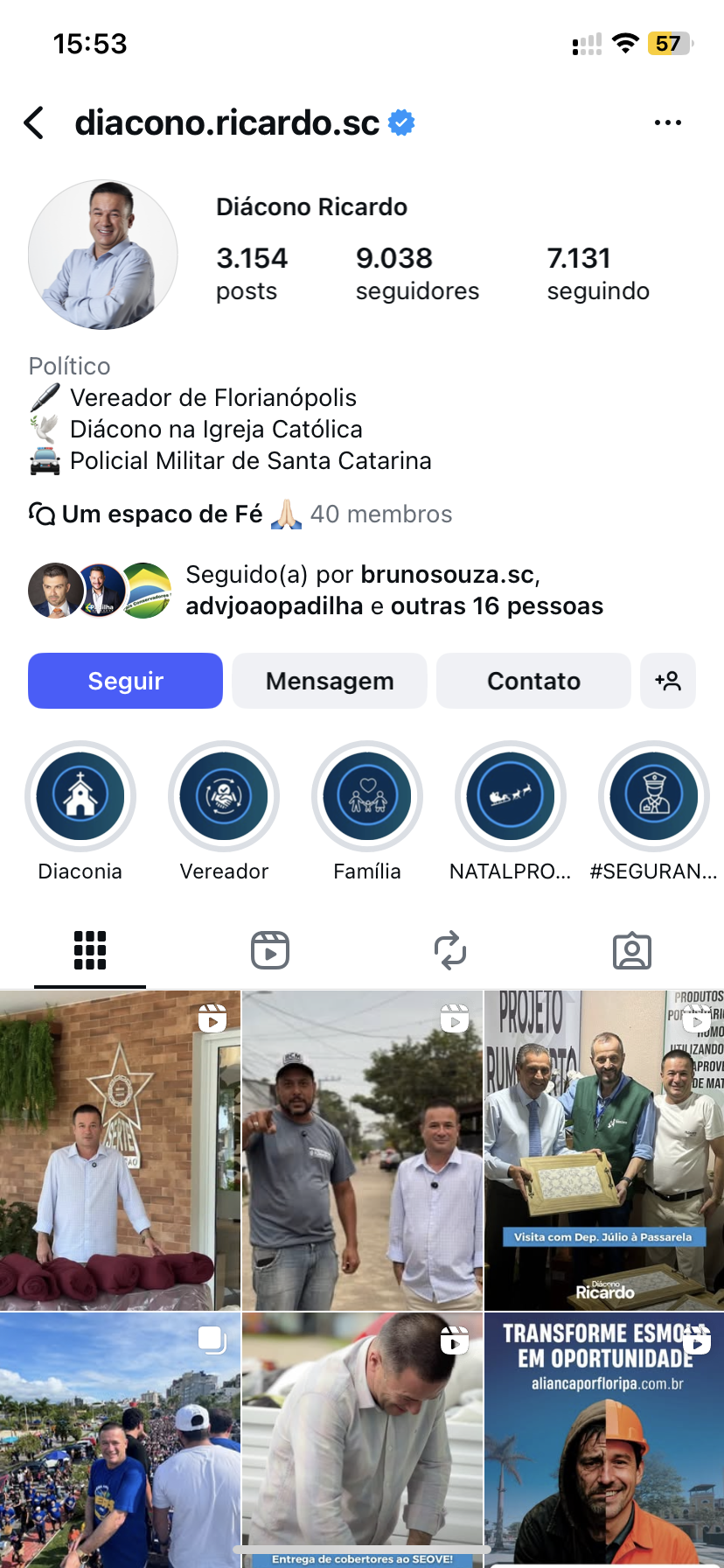Open the Visita com Dep. Júlio post
Viewport: 724px width, 1568px height.
click(x=604, y=1151)
